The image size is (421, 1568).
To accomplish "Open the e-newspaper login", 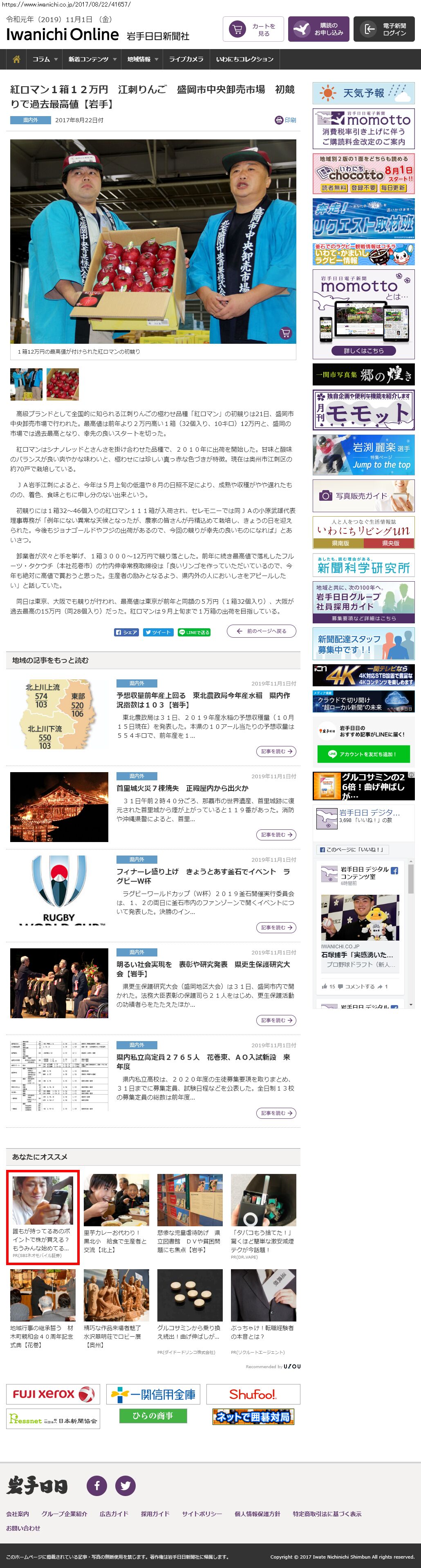I will [x=384, y=29].
